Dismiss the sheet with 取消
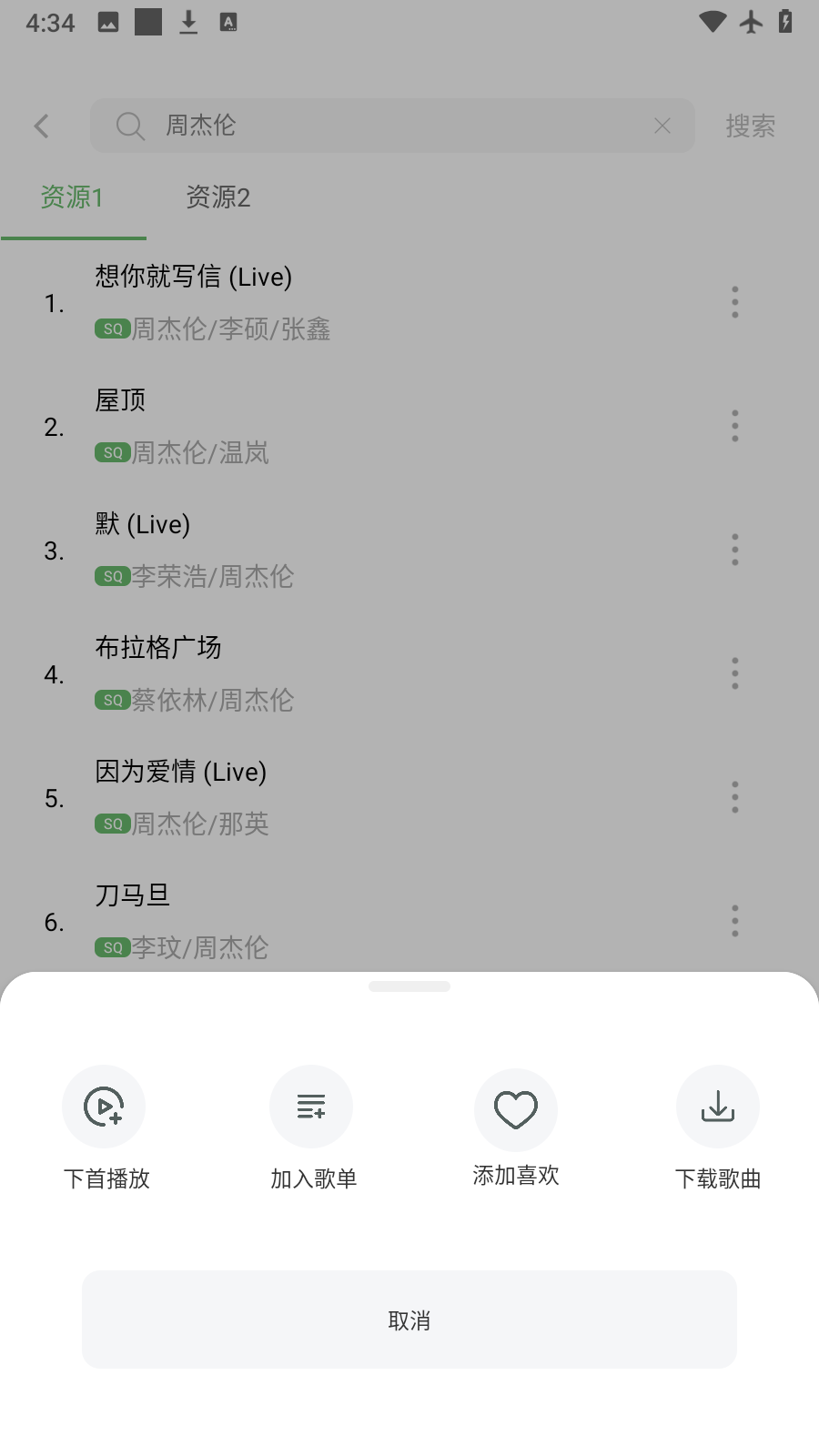 pyautogui.click(x=409, y=1319)
